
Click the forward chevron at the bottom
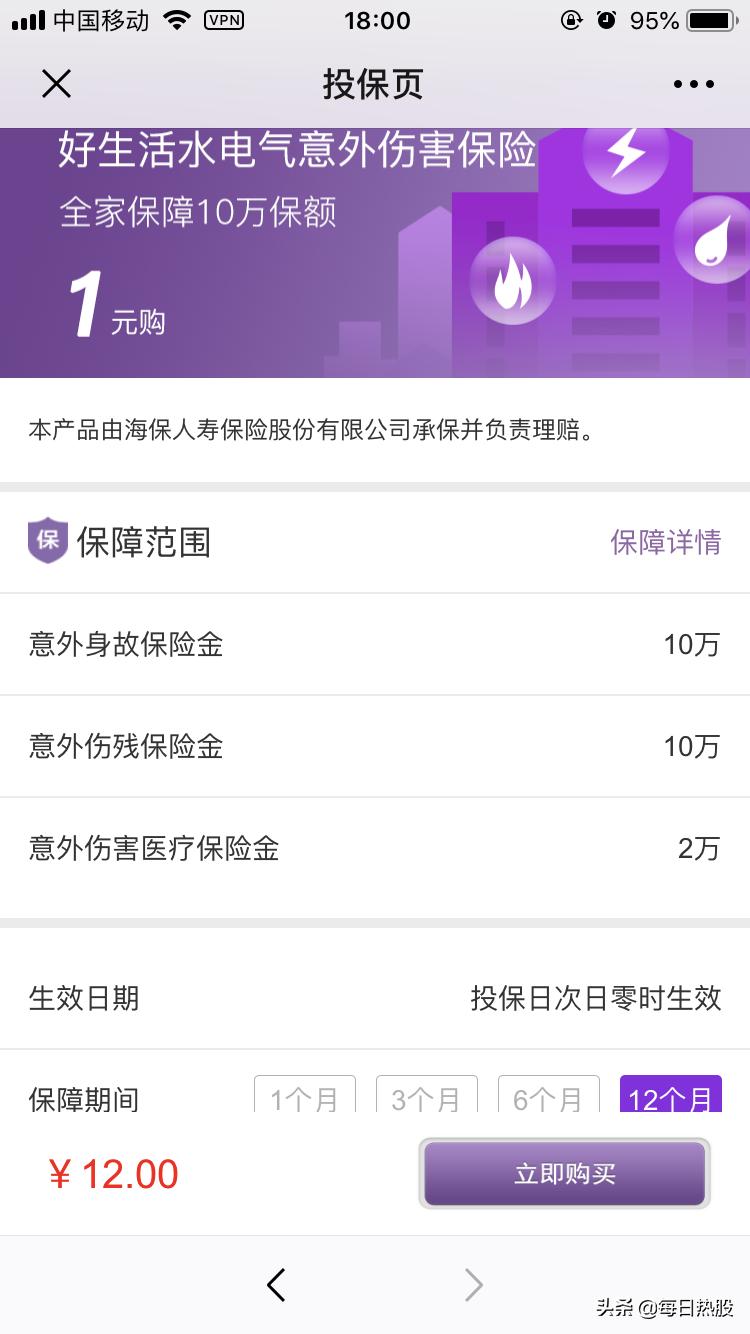tap(474, 1285)
